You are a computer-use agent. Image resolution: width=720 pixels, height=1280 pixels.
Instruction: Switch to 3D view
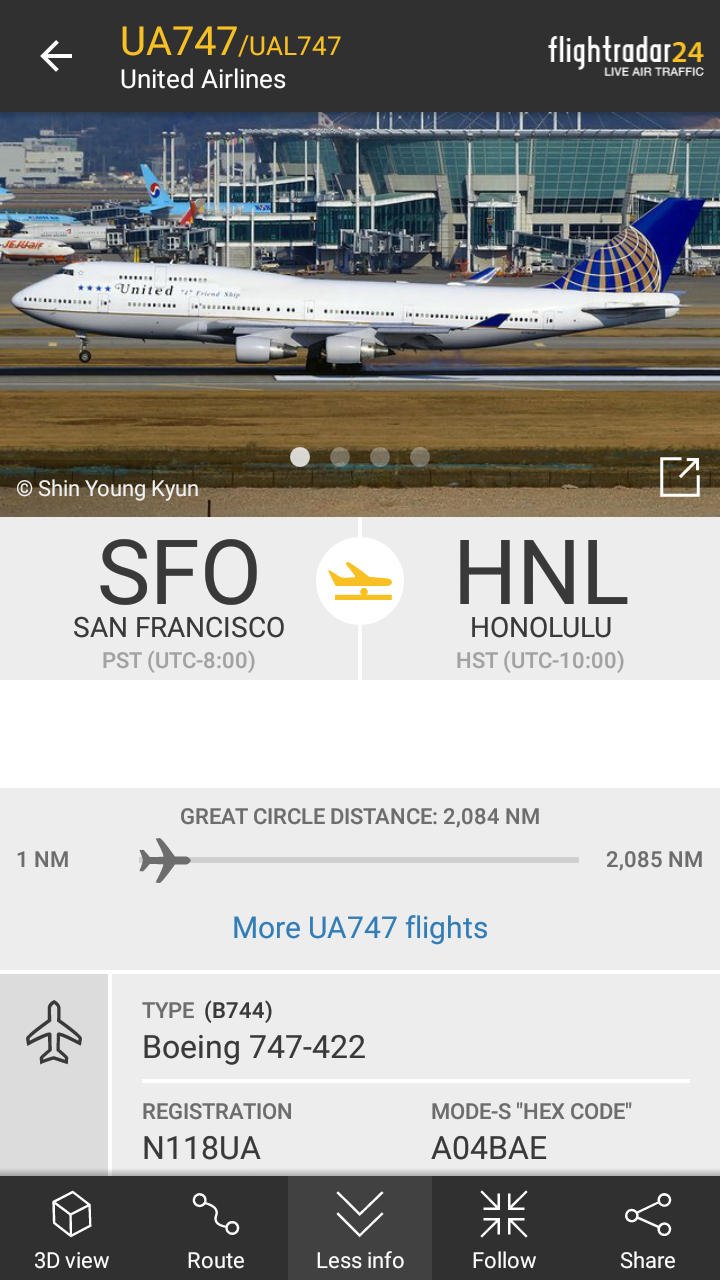pyautogui.click(x=72, y=1228)
